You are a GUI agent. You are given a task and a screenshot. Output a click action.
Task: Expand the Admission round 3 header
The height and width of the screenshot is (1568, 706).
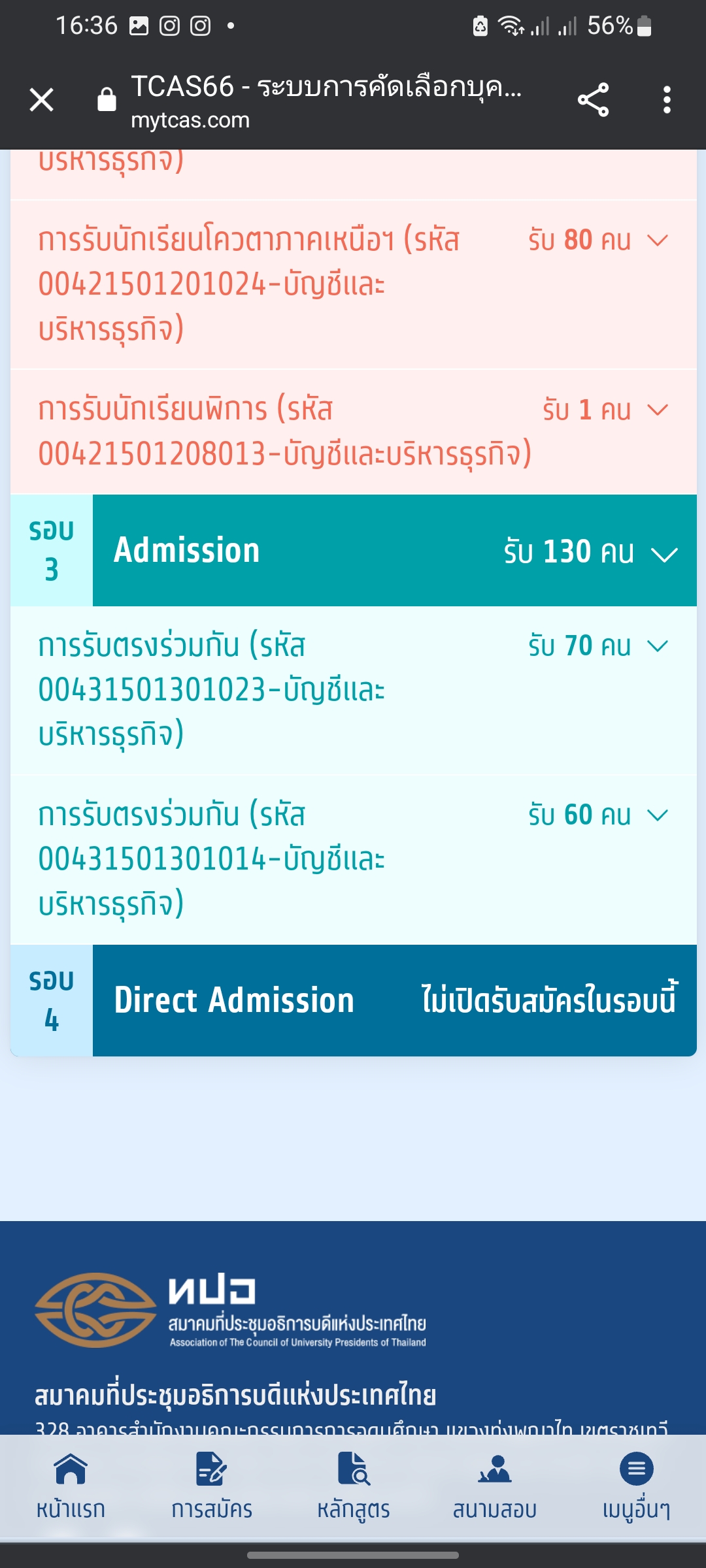664,554
